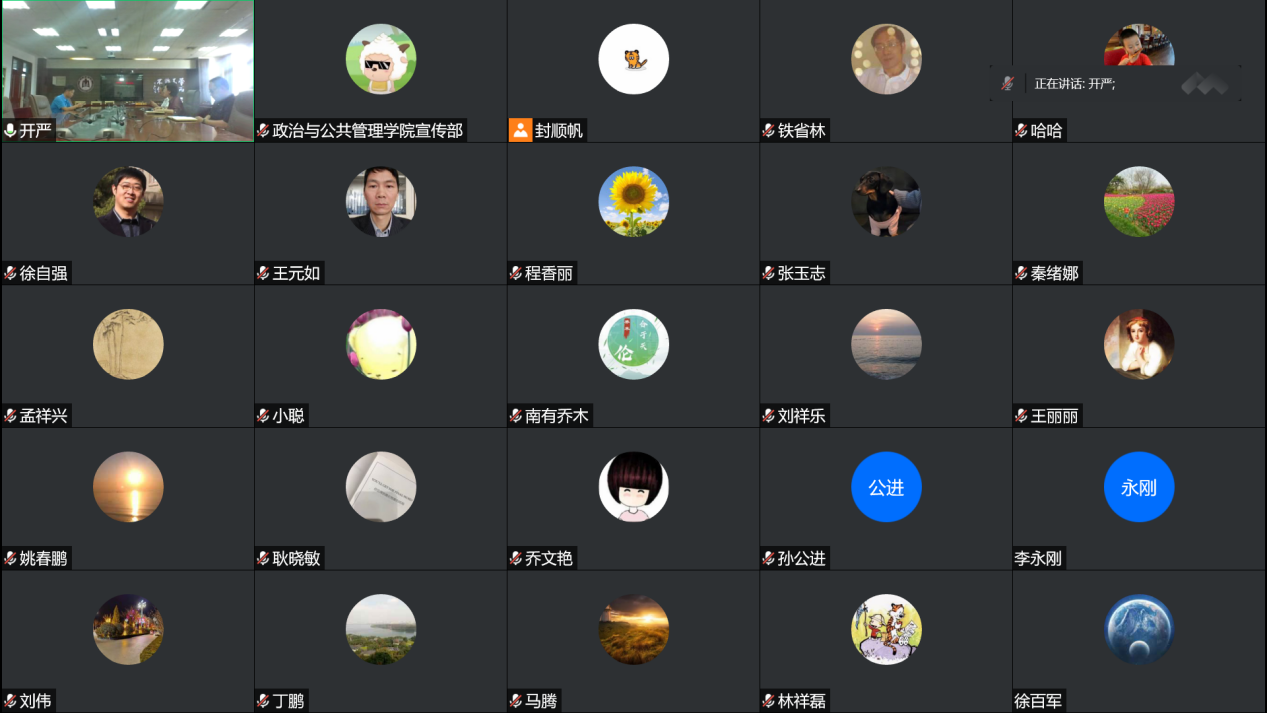The image size is (1267, 713).
Task: Open 南有乔木's participant tile
Action: pos(633,345)
